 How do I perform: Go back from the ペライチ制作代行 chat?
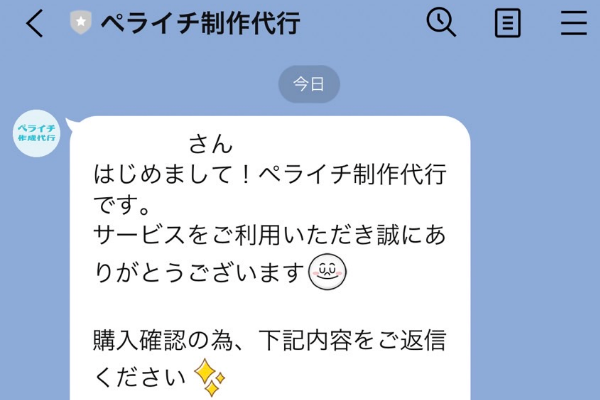point(35,23)
